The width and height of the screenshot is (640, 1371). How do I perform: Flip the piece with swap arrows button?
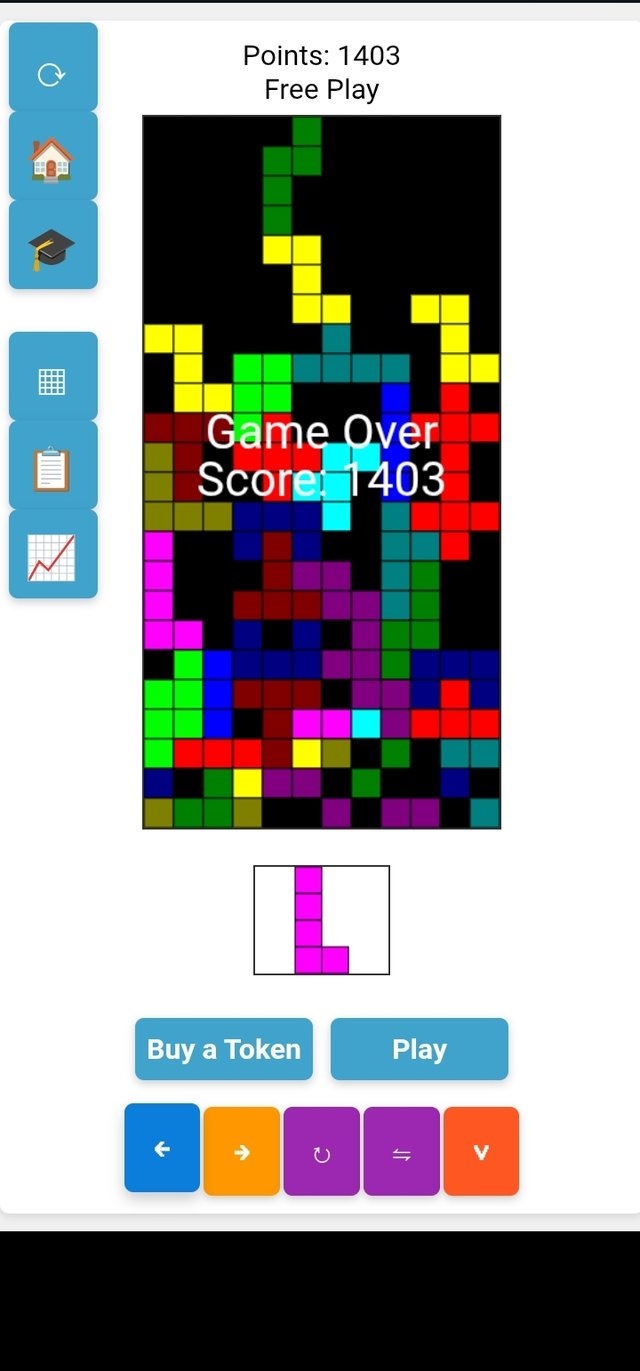401,1152
